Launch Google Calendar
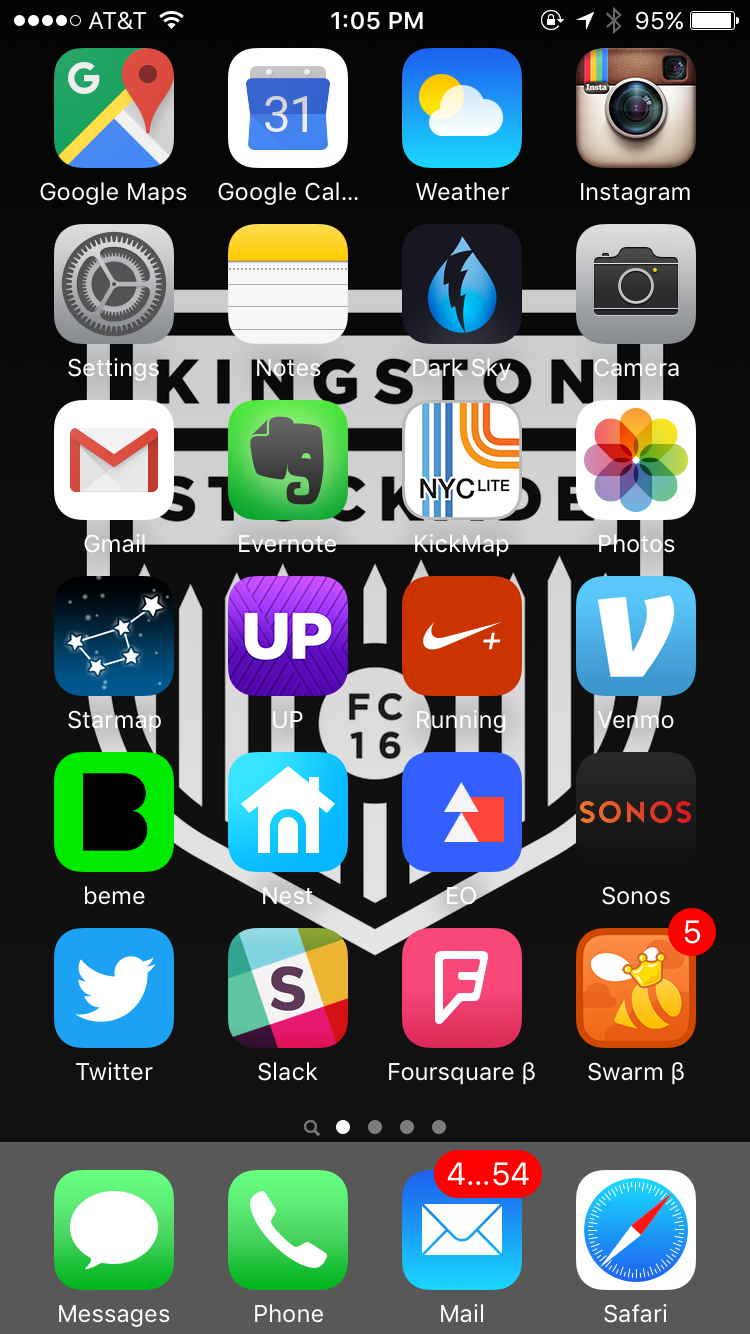Viewport: 750px width, 1334px height. point(288,108)
